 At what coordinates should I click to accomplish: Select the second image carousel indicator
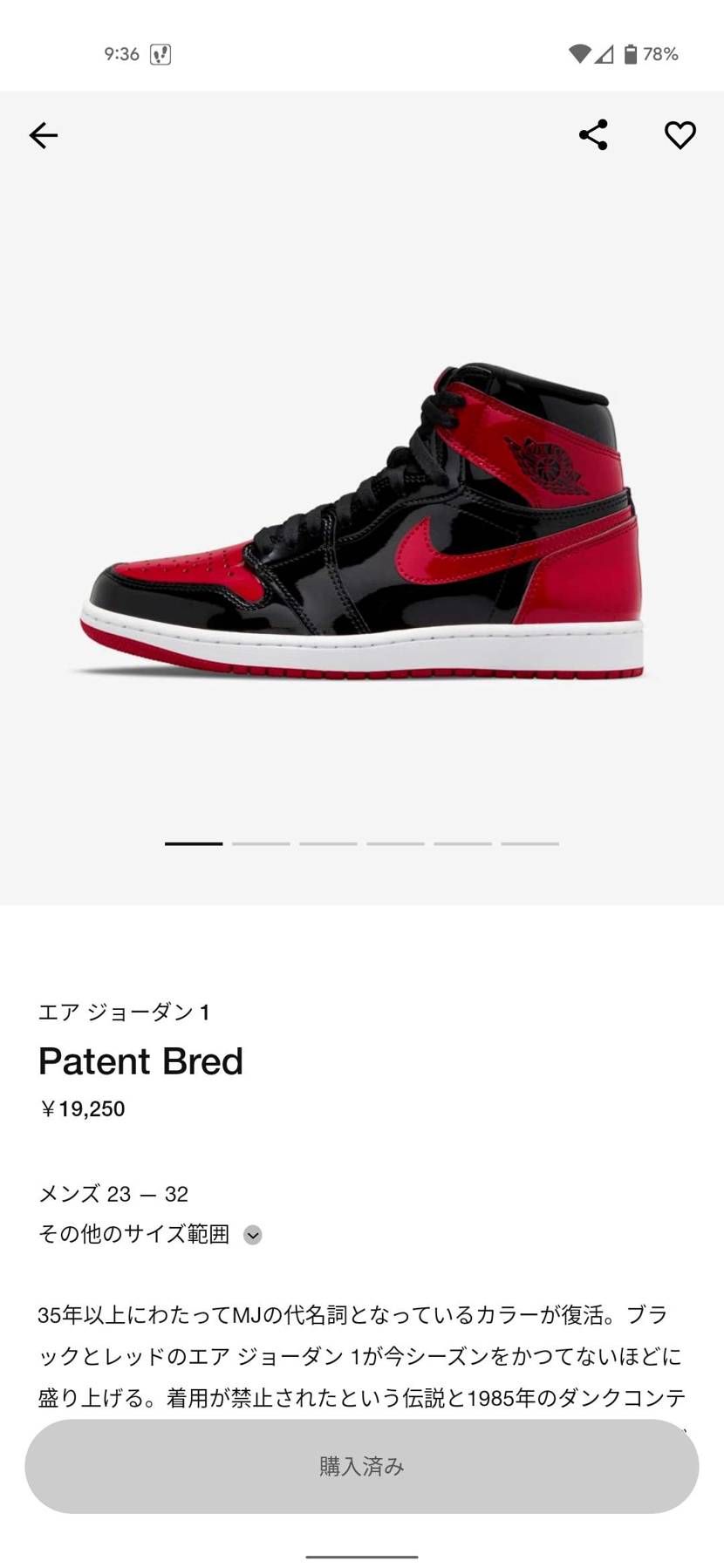pos(261,843)
